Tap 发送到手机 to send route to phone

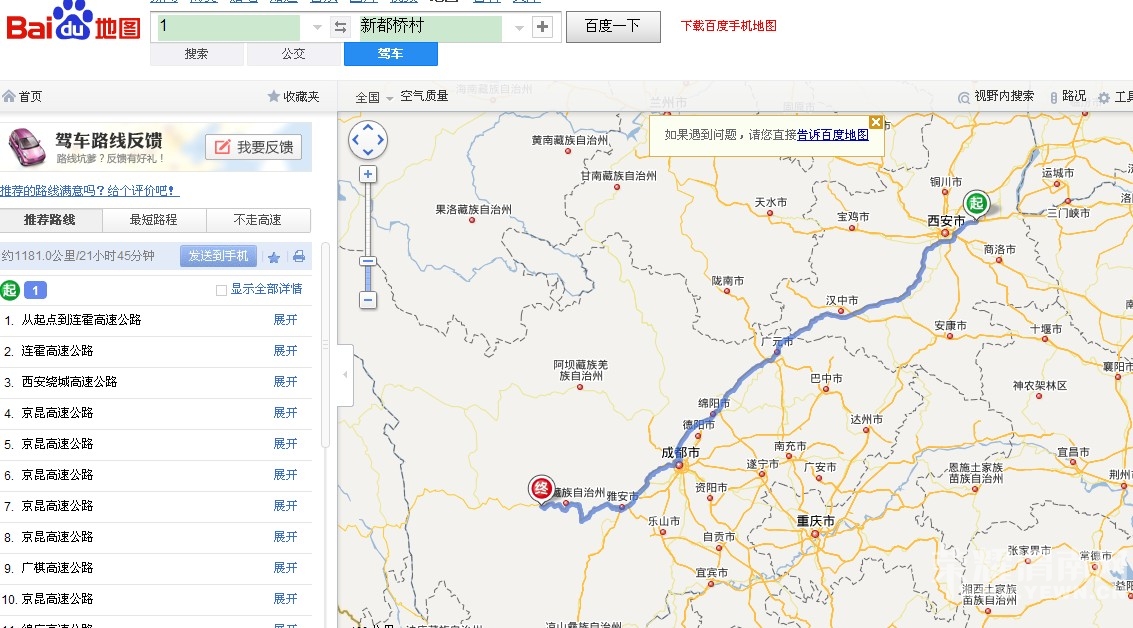pyautogui.click(x=218, y=256)
